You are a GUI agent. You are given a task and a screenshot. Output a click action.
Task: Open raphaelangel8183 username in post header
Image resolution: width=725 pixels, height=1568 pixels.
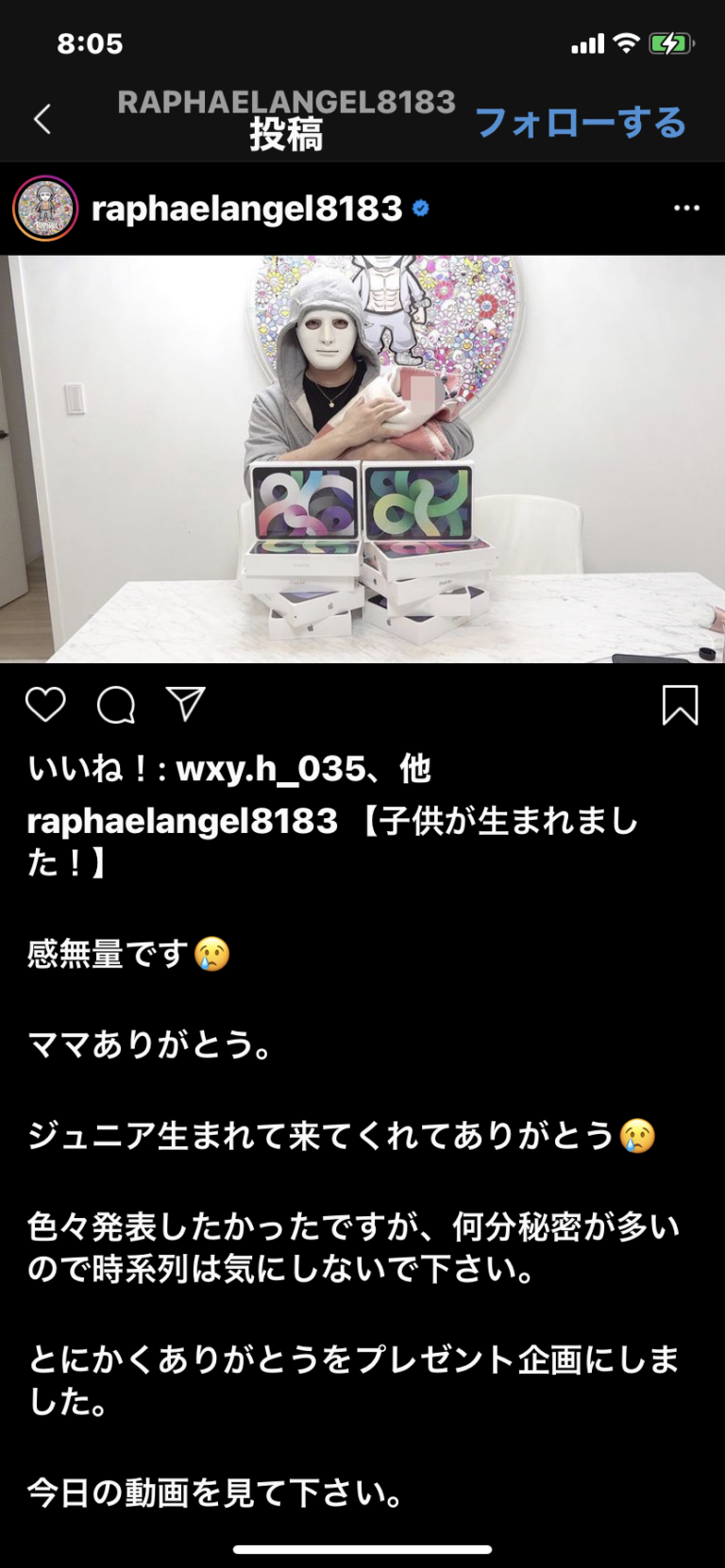pyautogui.click(x=246, y=209)
